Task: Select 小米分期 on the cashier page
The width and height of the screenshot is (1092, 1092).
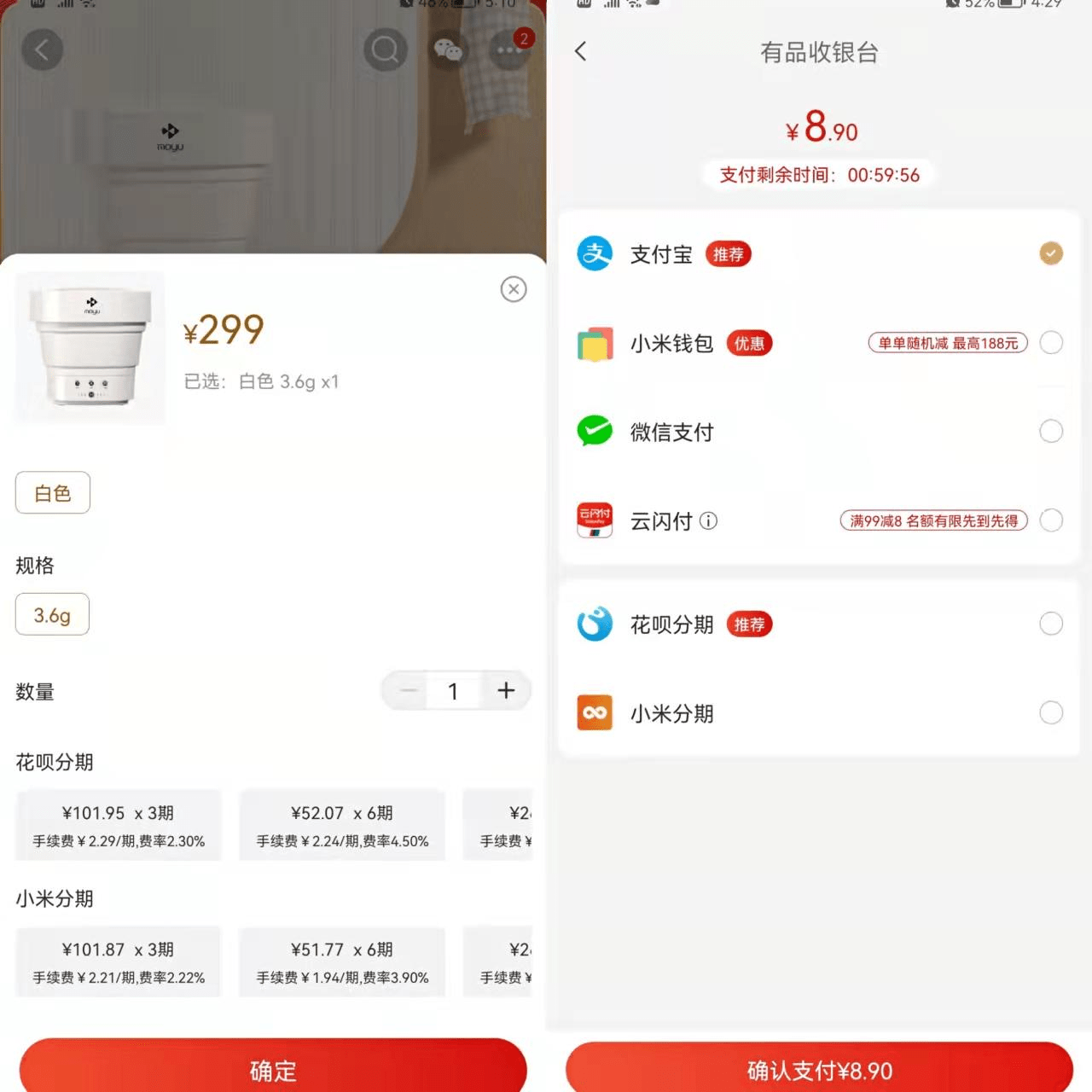Action: (1050, 713)
